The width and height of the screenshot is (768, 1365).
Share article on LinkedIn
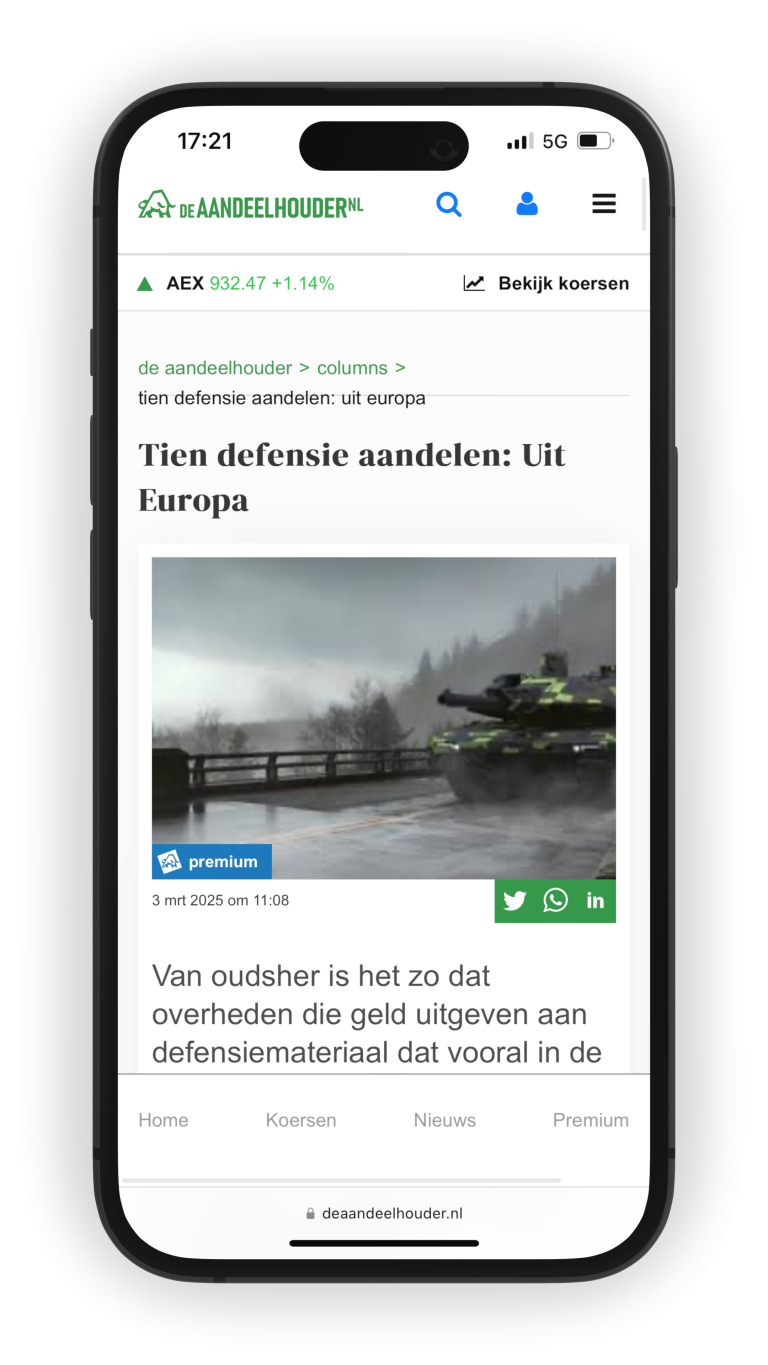(595, 901)
